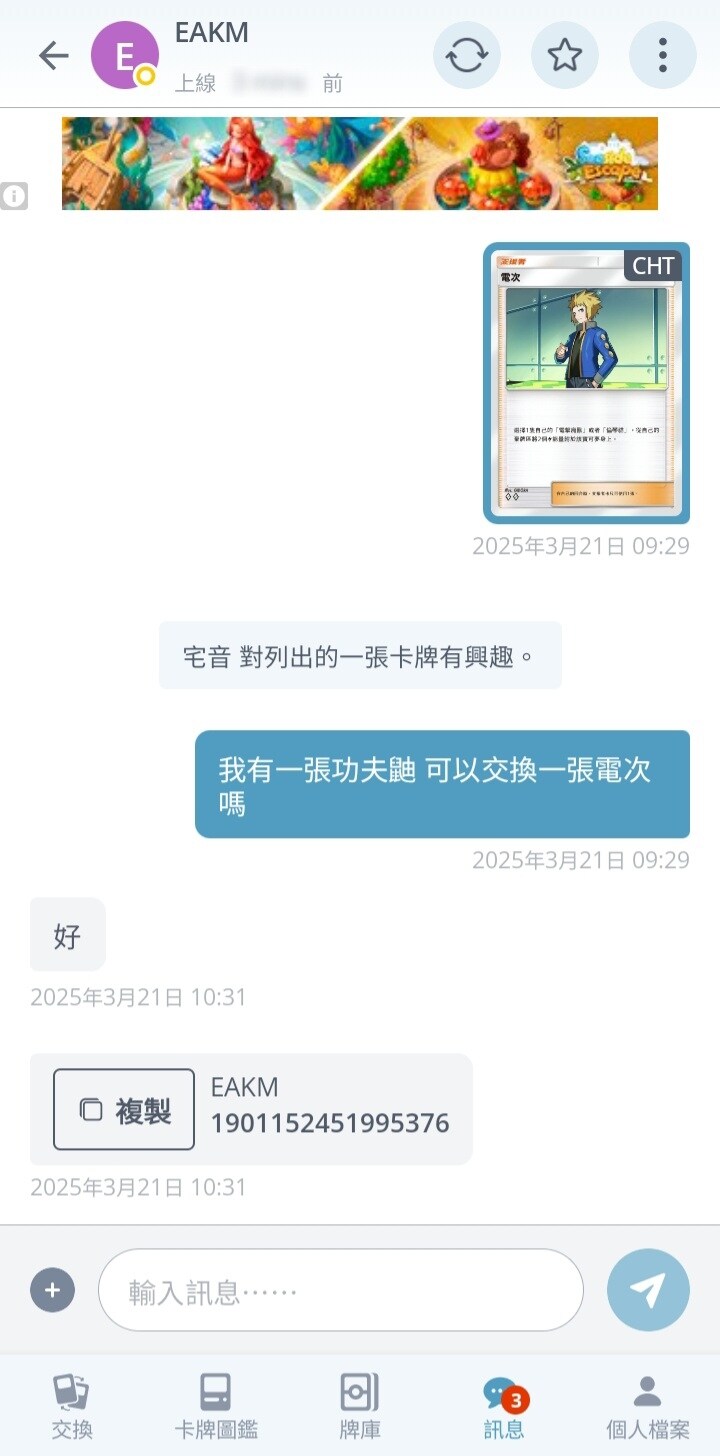Screen dimensions: 720x1456
Task: Focus the 輸入訊息 message field
Action: pos(340,1290)
